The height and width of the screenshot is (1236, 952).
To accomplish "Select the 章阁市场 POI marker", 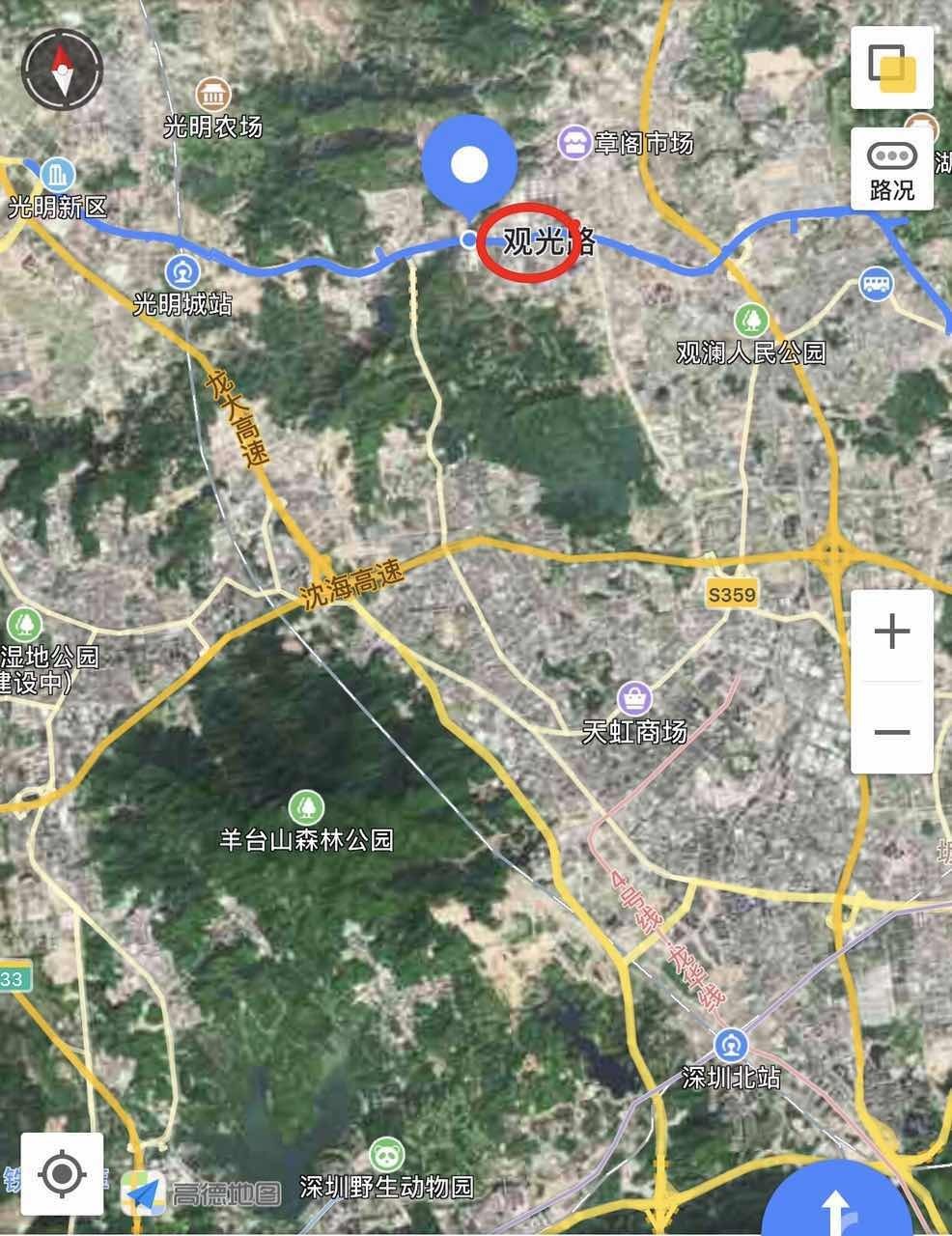I will tap(576, 143).
